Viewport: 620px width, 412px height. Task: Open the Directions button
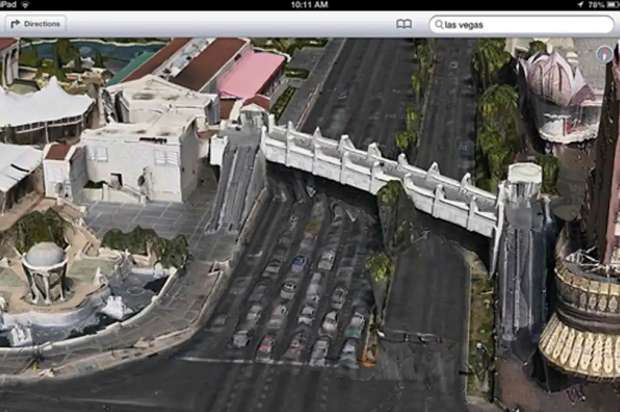click(35, 23)
